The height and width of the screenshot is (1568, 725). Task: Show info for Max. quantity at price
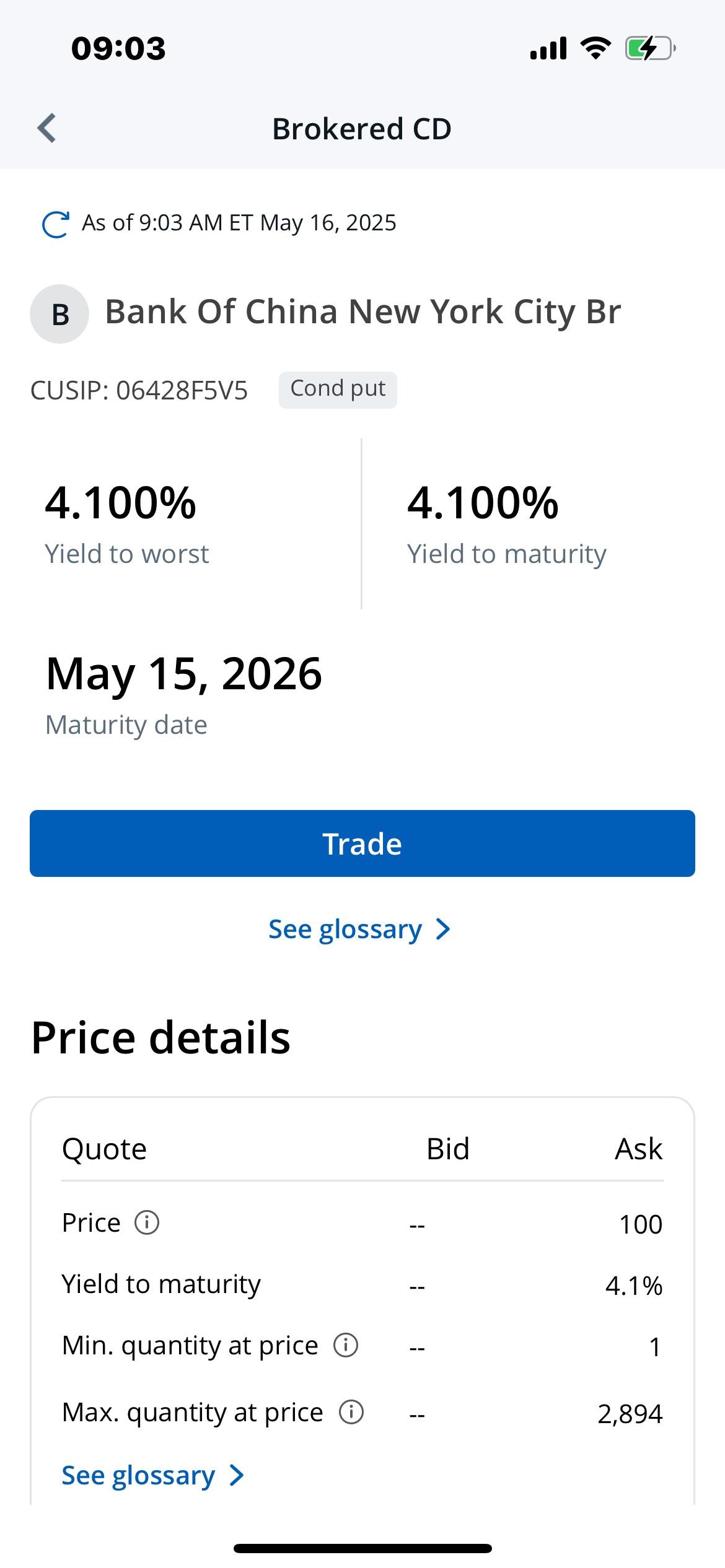coord(351,1413)
